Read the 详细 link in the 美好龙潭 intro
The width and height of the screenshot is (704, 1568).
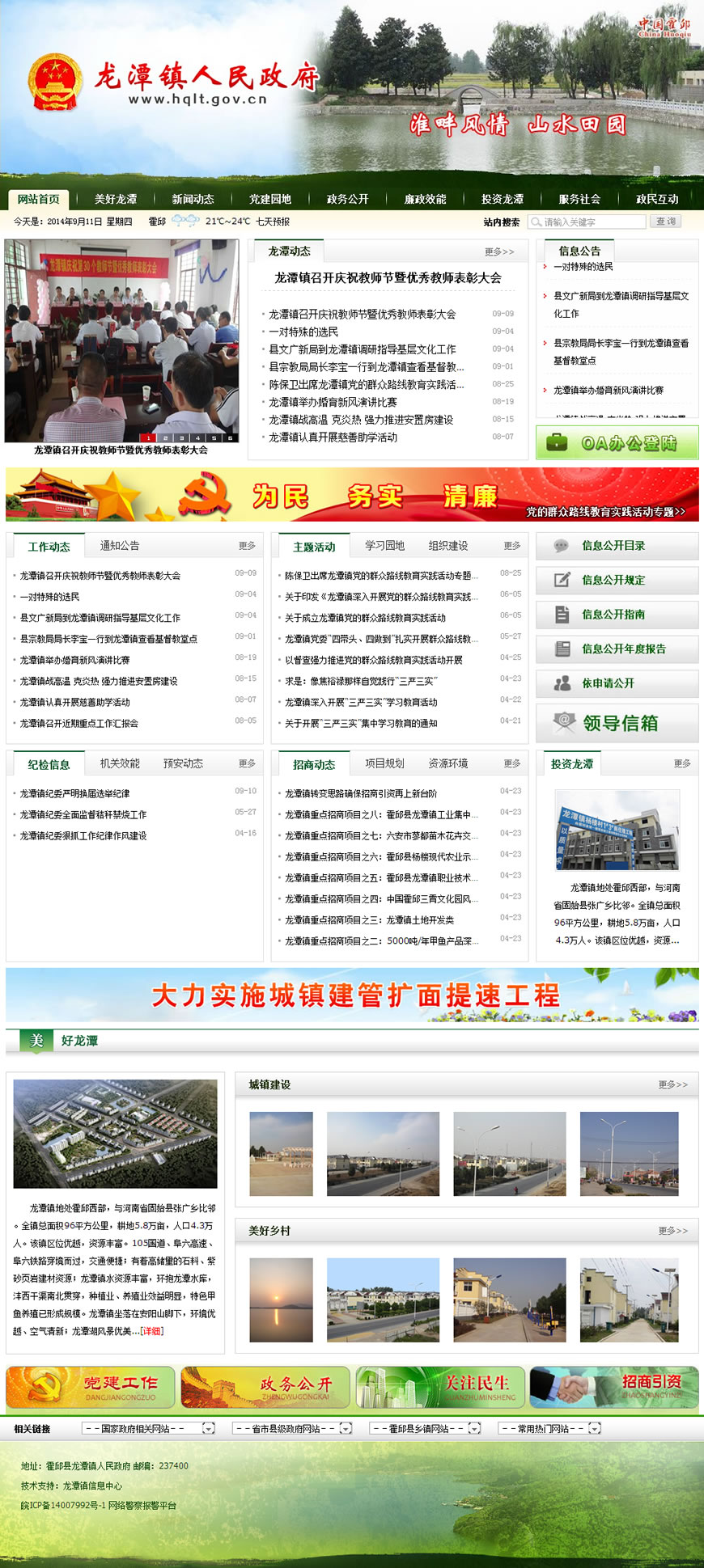pyautogui.click(x=152, y=1331)
